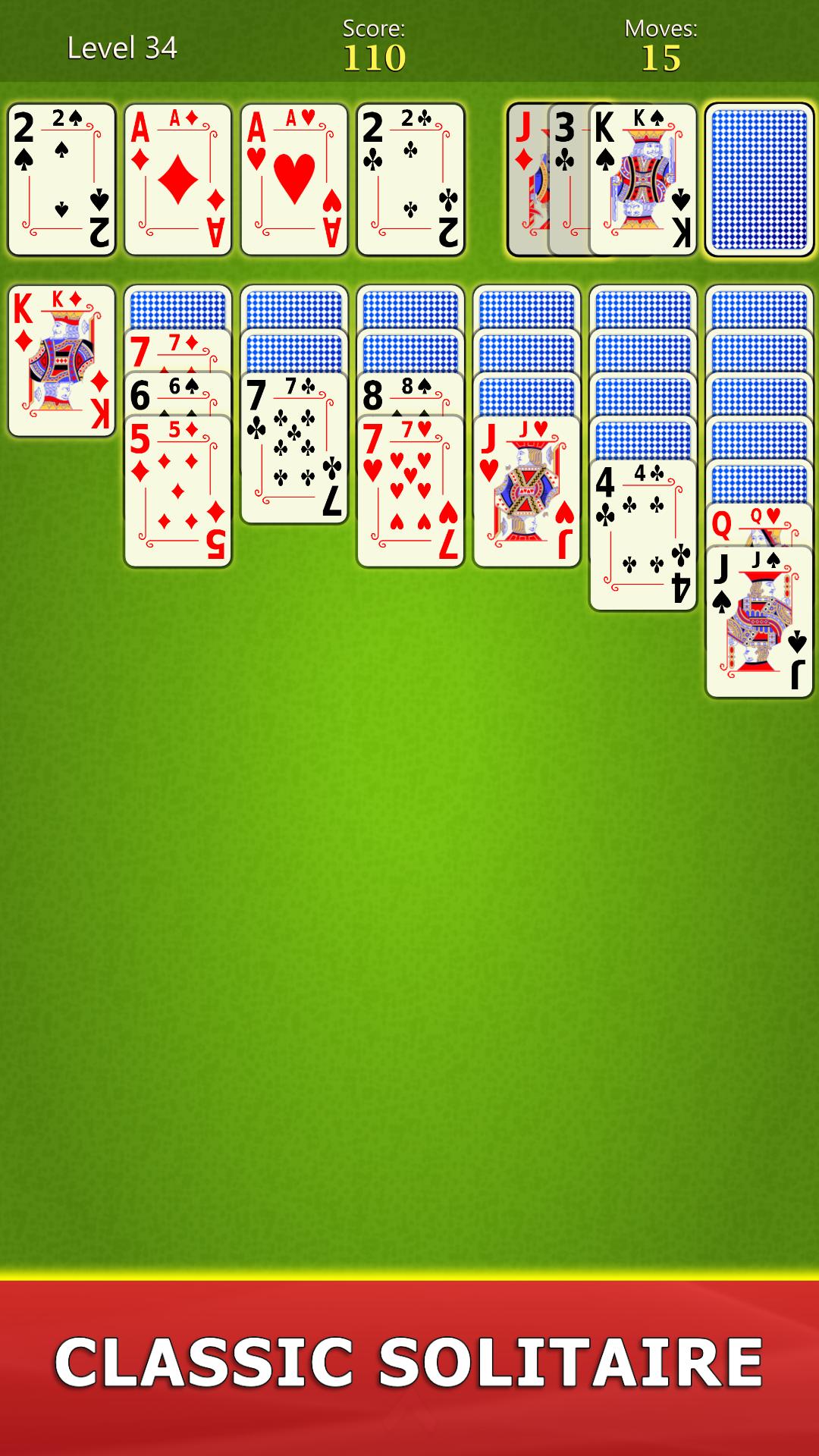Click the Ace of Hearts foundation pile
The height and width of the screenshot is (1456, 819).
pyautogui.click(x=294, y=176)
